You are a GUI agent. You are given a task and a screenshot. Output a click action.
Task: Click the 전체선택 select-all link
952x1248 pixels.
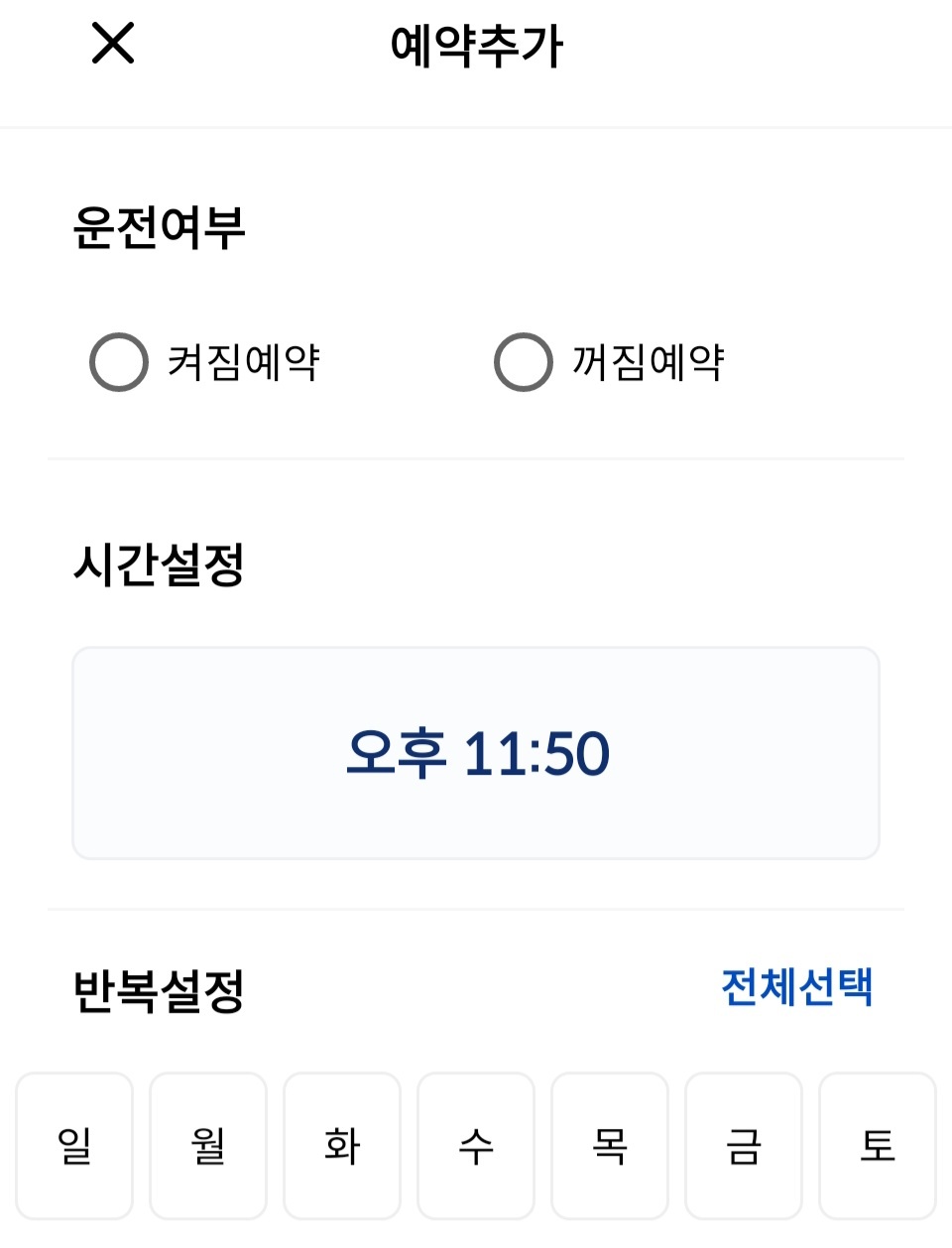[x=795, y=988]
